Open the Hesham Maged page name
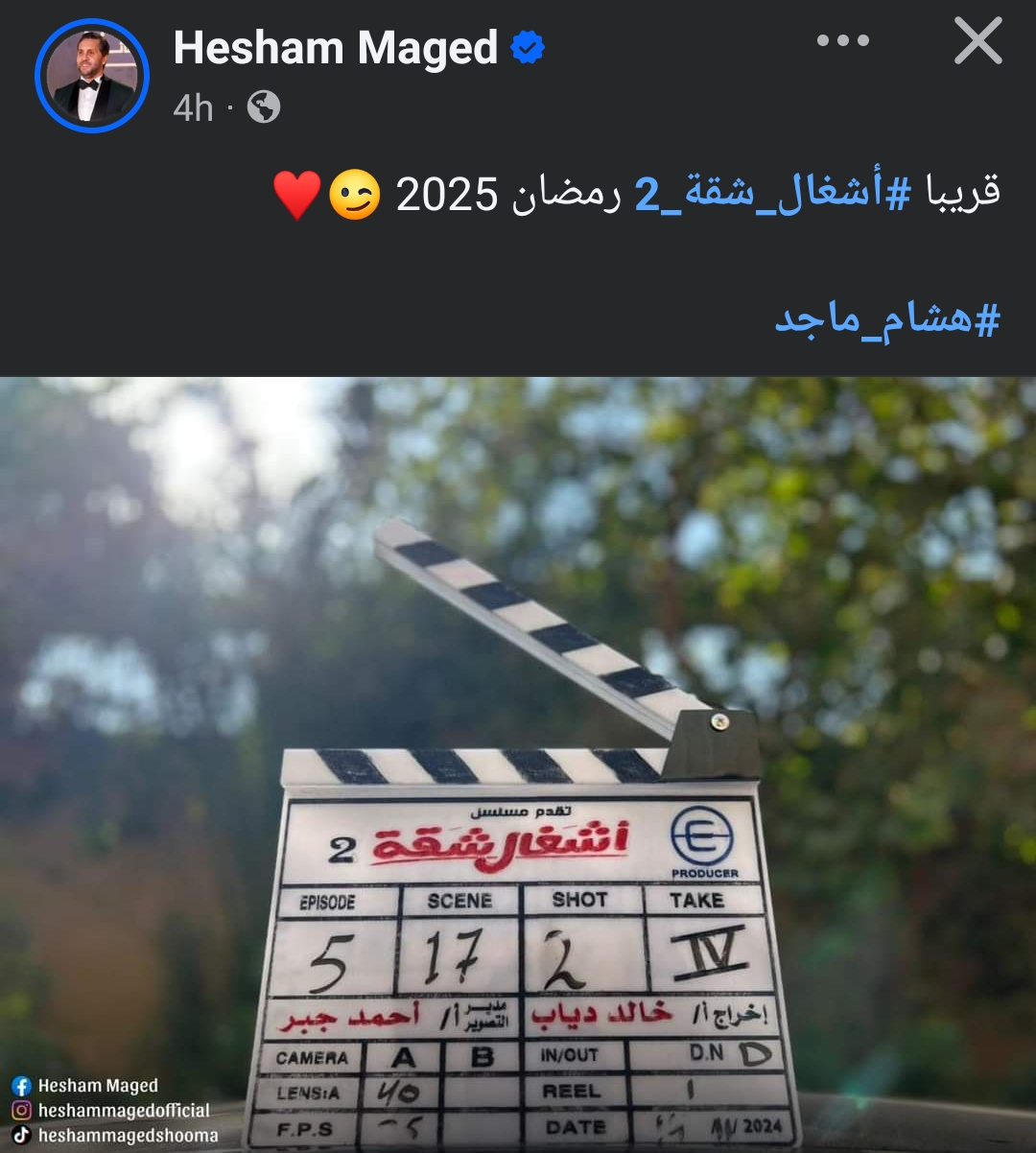 point(336,48)
